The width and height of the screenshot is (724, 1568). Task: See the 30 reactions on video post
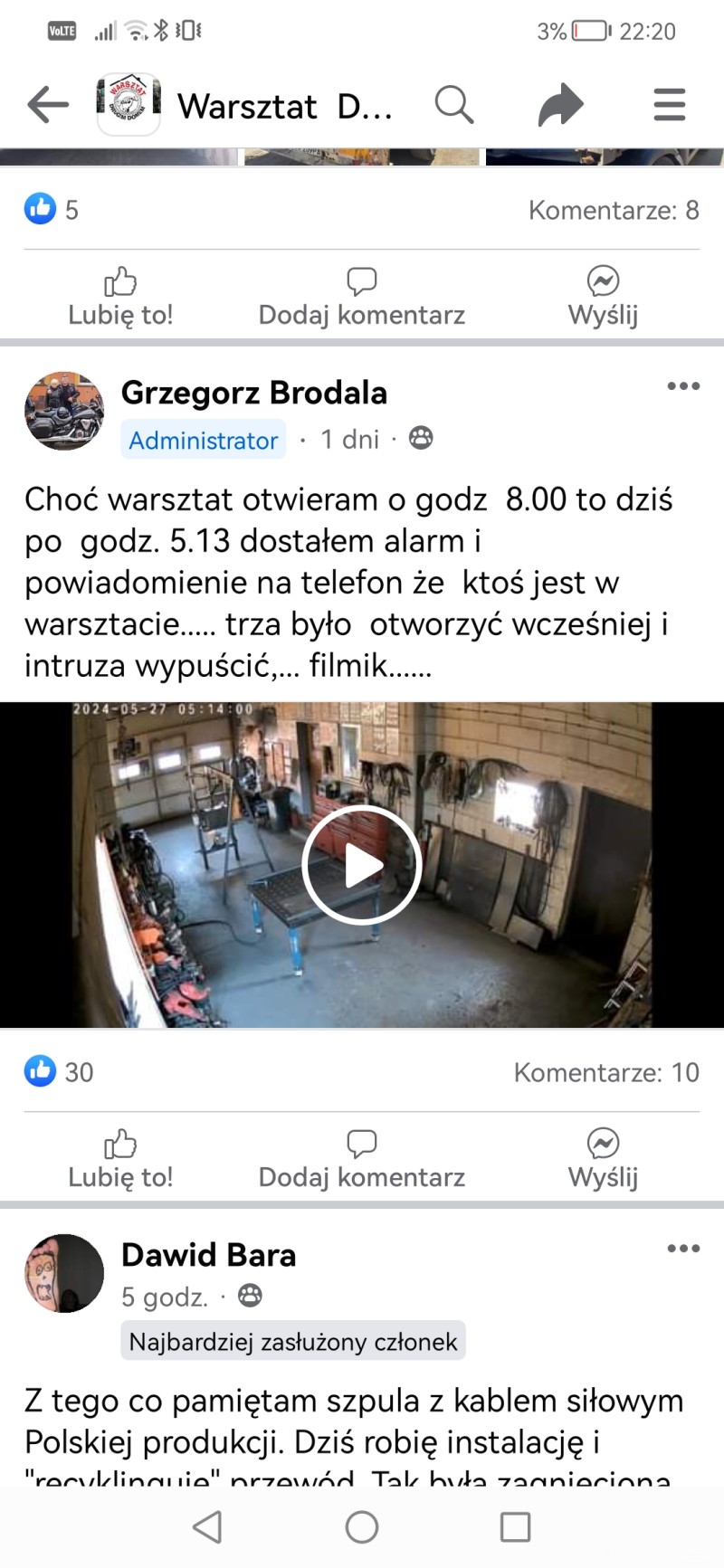click(60, 1071)
